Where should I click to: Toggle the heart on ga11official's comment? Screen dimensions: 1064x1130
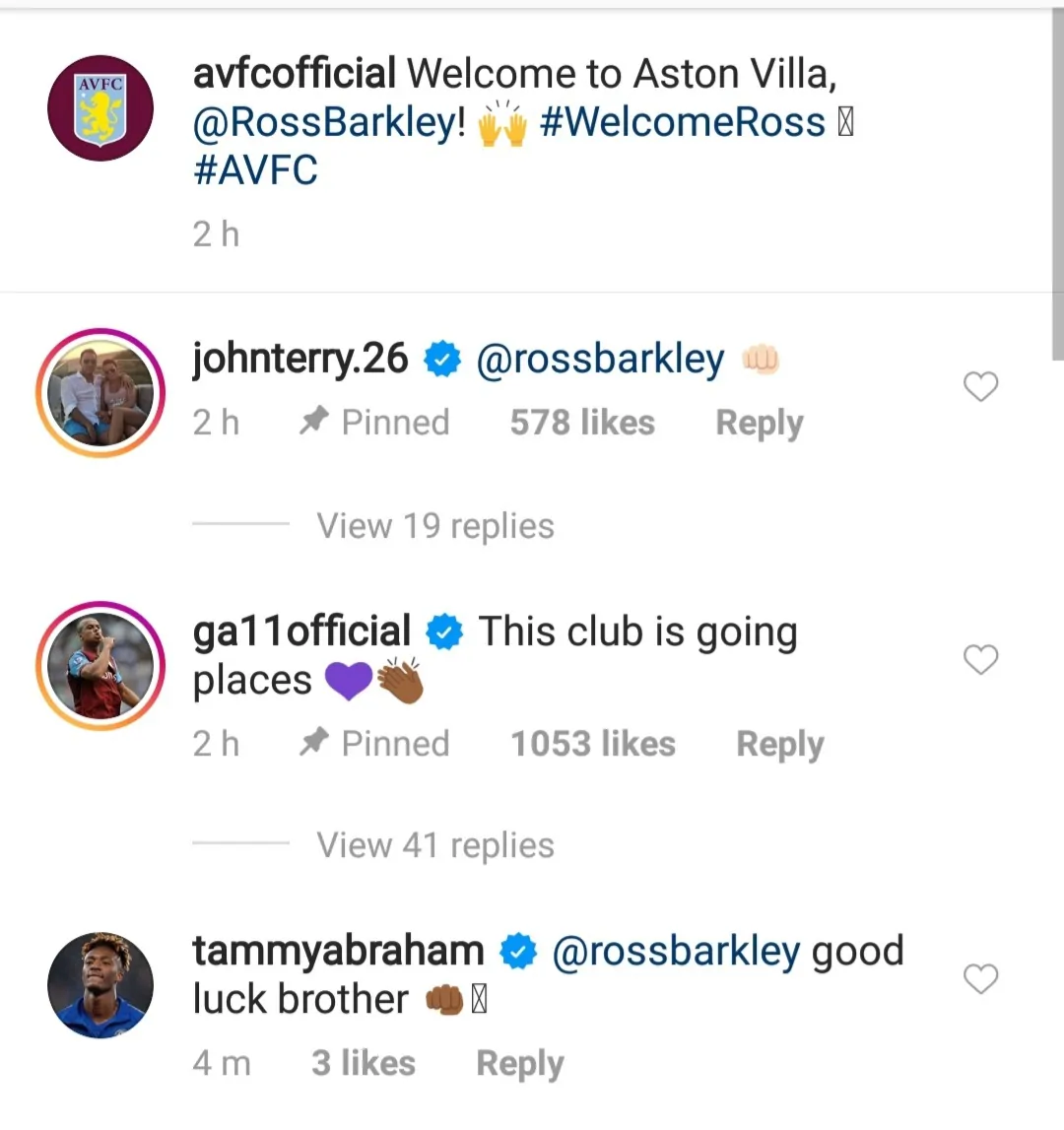click(980, 660)
